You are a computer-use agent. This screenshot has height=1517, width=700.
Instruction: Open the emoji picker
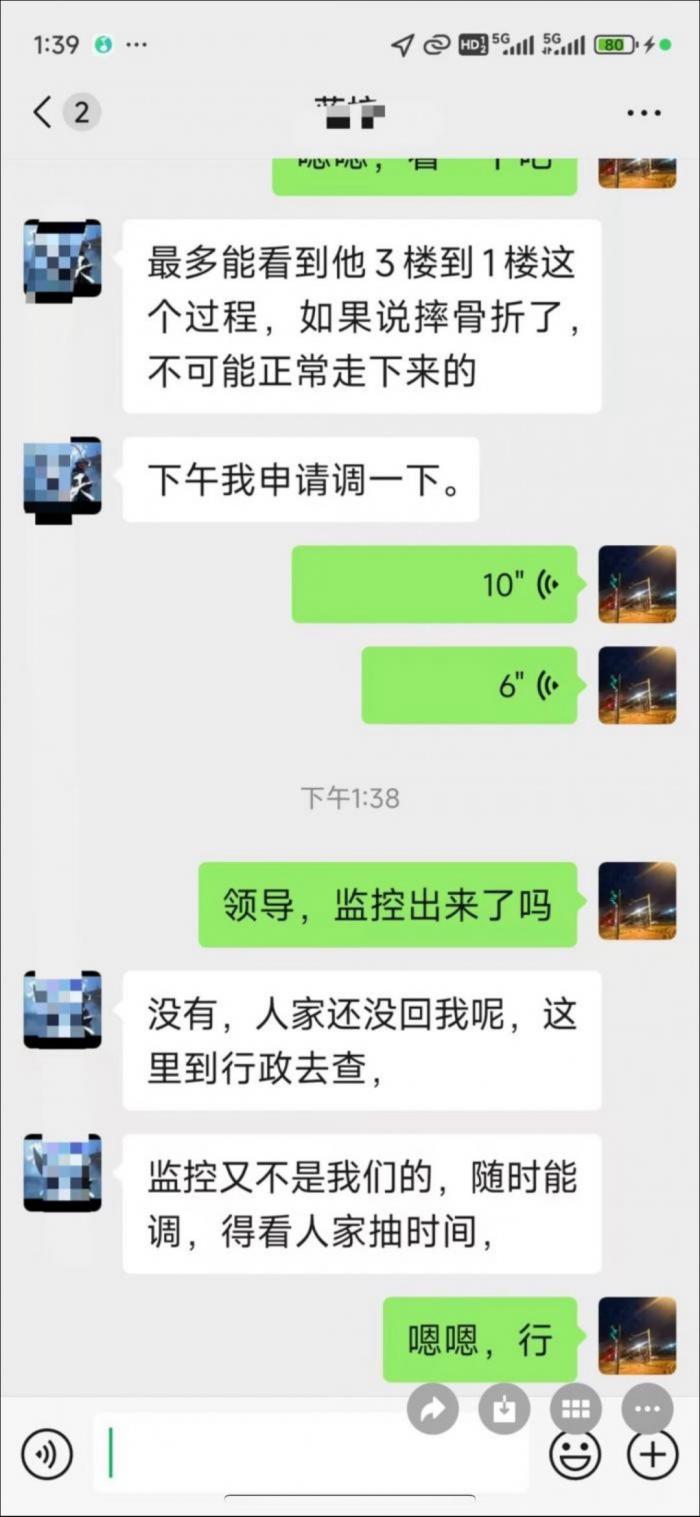576,1454
